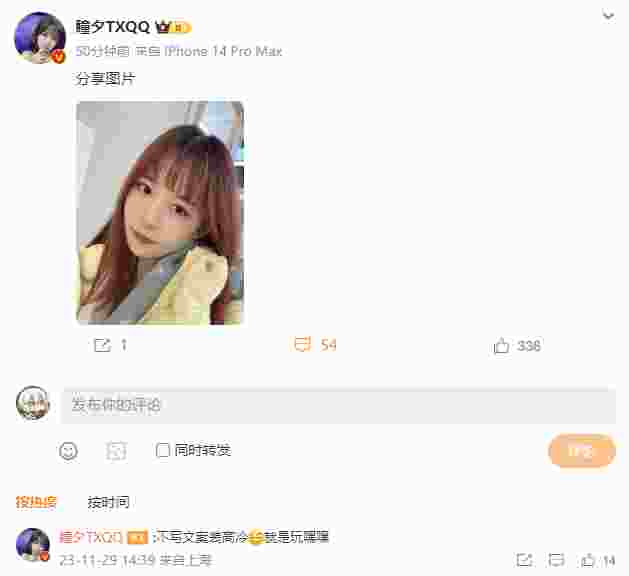Attach an image to the comment
Image resolution: width=629 pixels, height=576 pixels.
(117, 450)
